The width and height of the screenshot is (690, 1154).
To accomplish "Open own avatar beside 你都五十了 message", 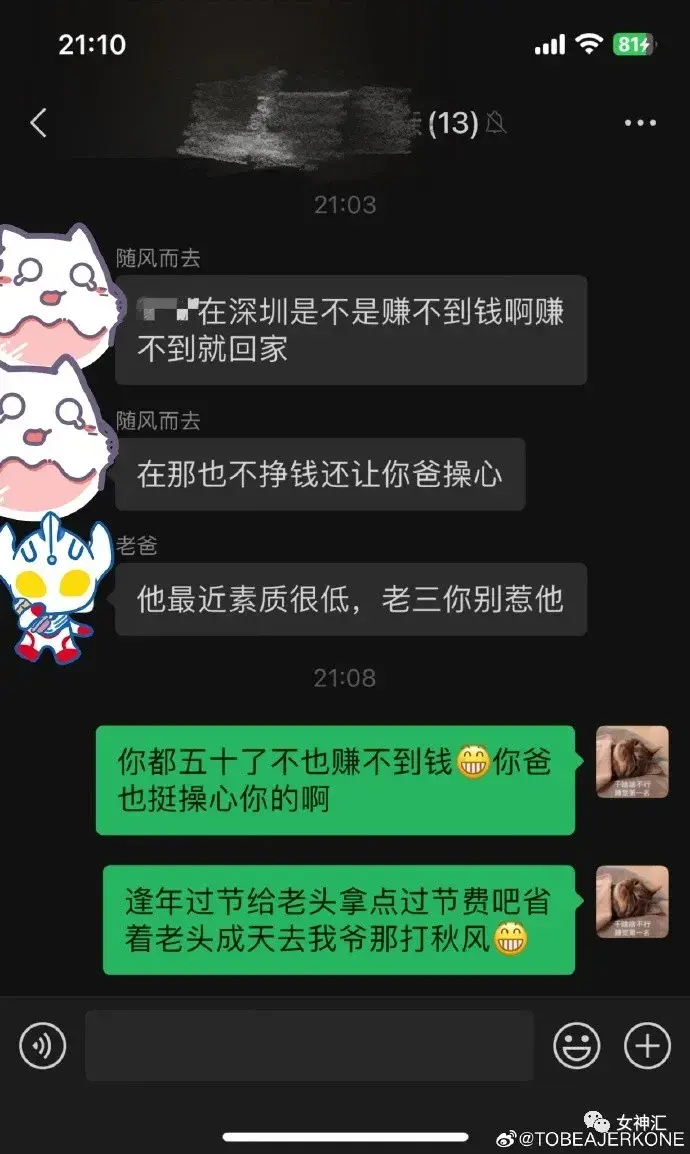I will pyautogui.click(x=632, y=762).
